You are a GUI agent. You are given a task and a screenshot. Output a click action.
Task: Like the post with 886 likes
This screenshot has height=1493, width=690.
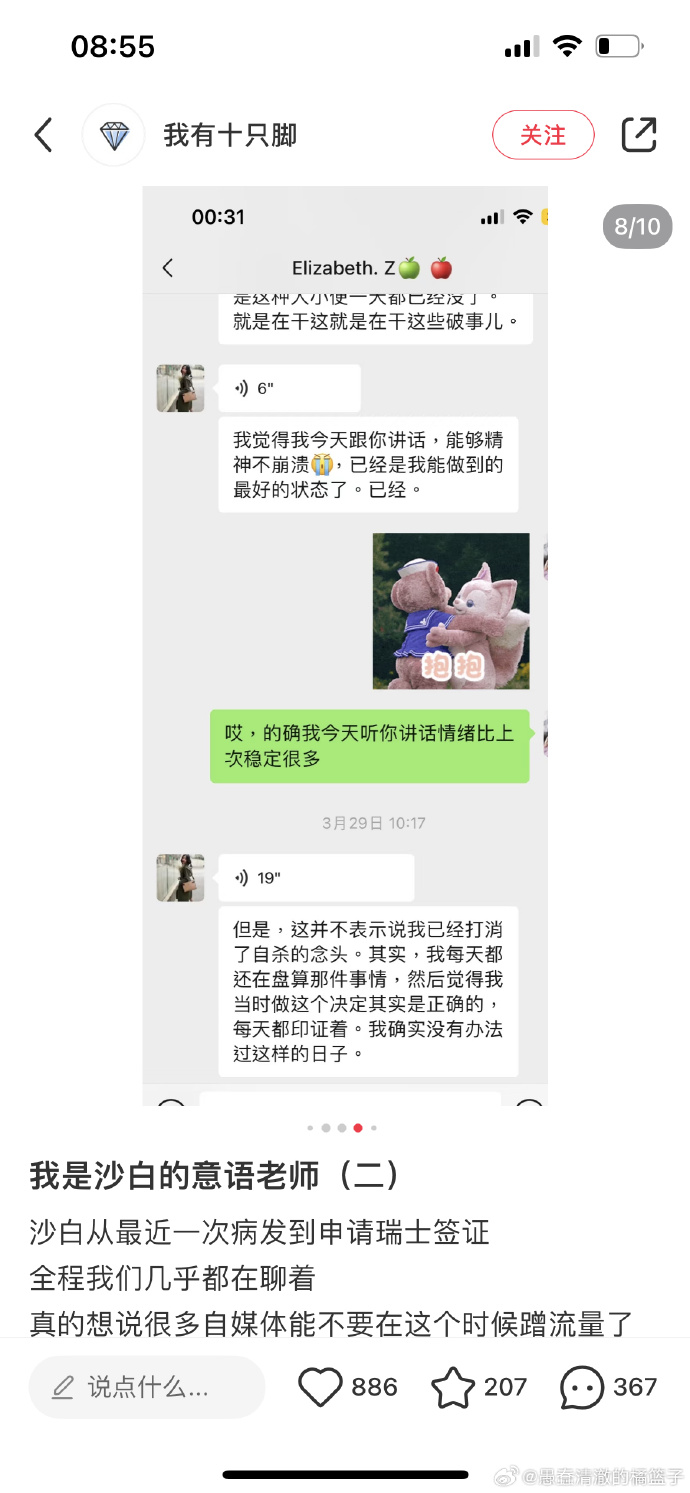(x=348, y=1387)
